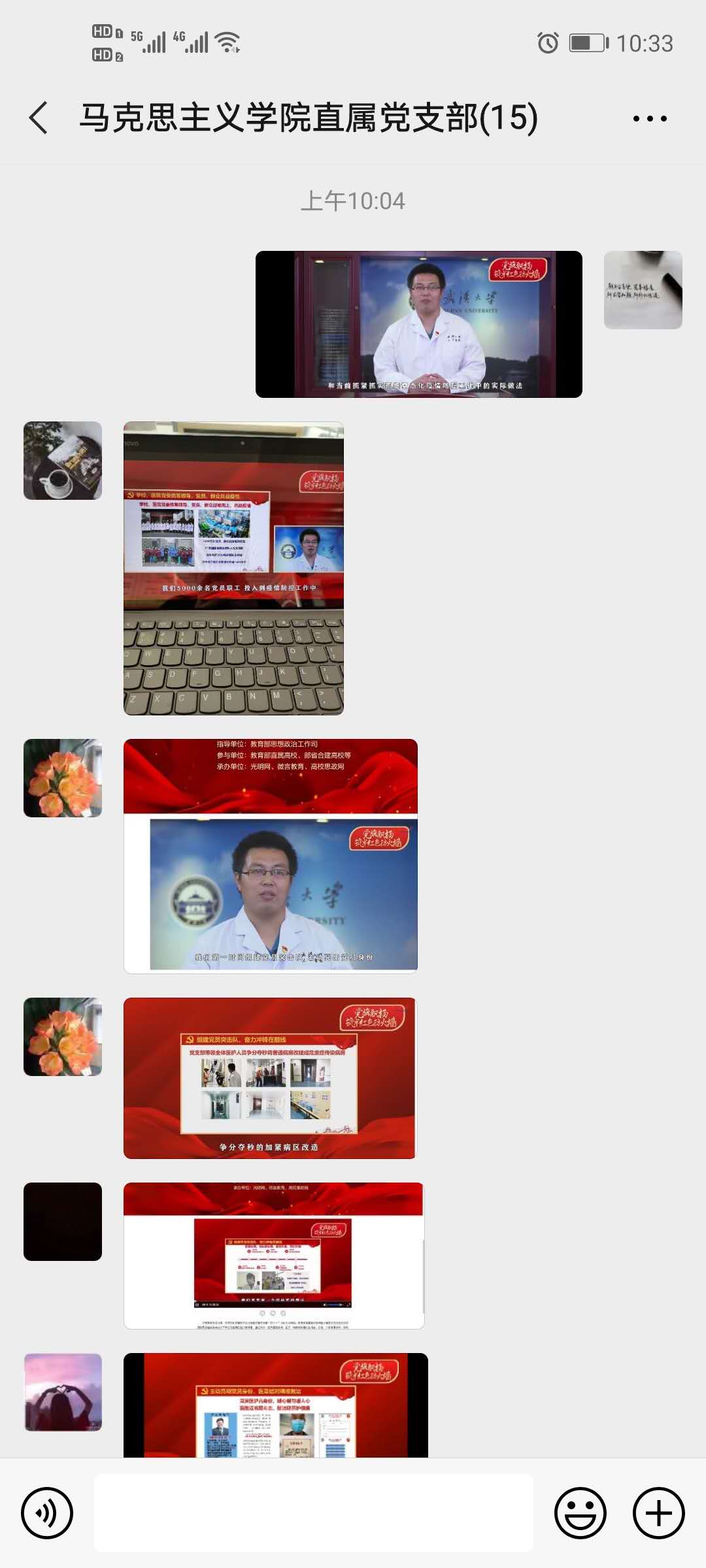Open the emoji sticker panel
Screen dimensions: 706x1568
click(x=580, y=1512)
